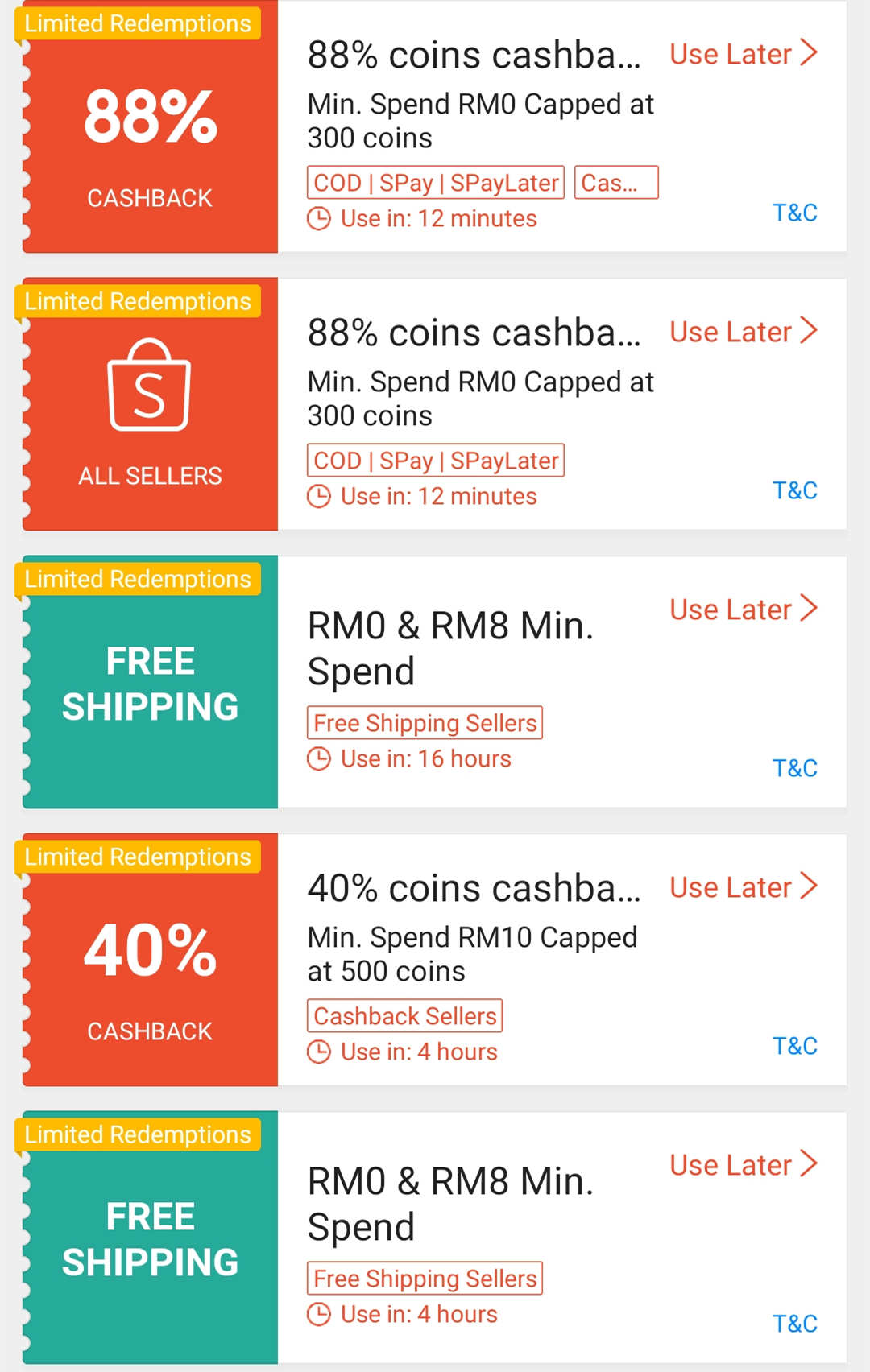
Task: Click the truncated Cas... payment tag
Action: pyautogui.click(x=616, y=182)
